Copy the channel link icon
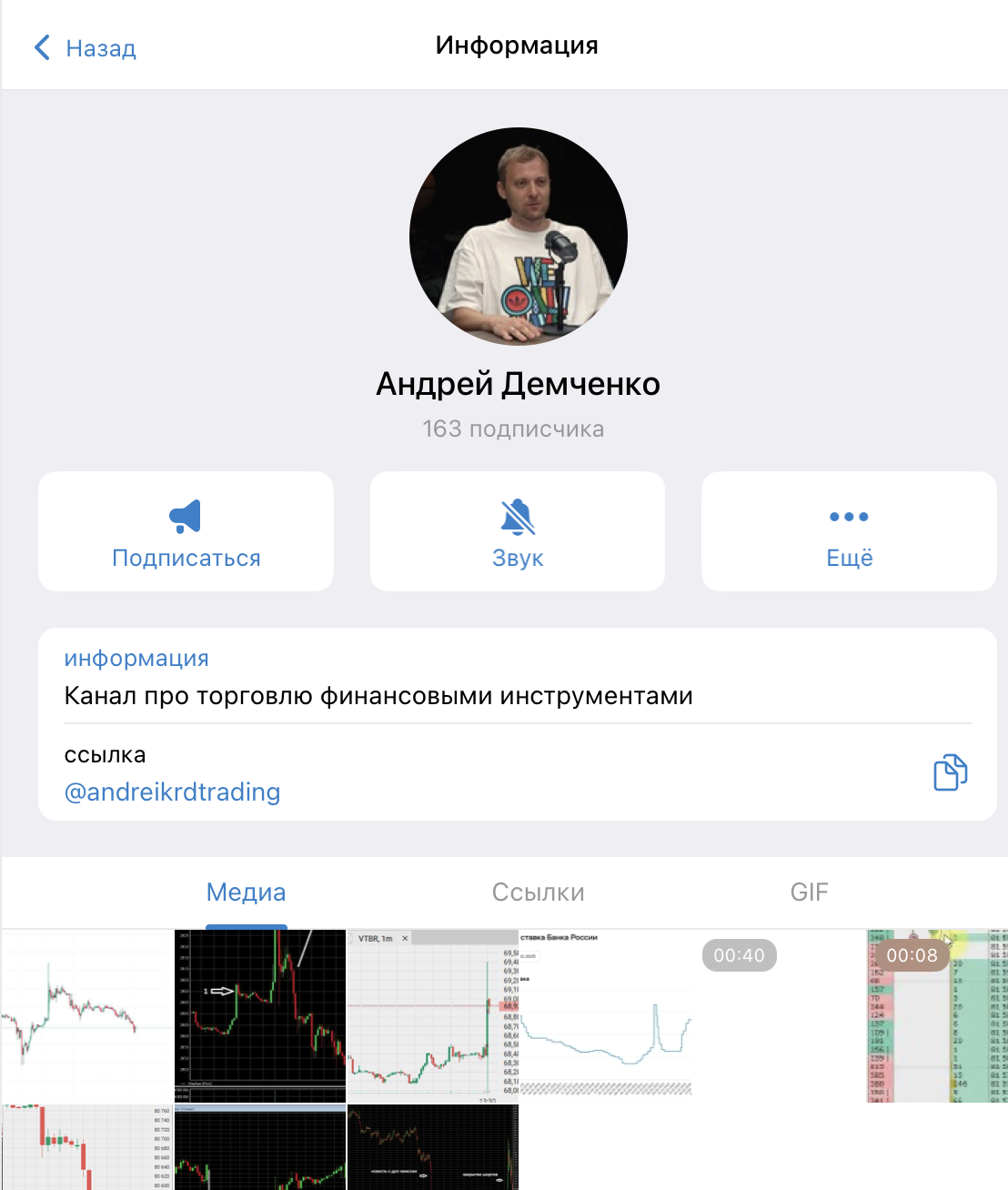Viewport: 1008px width, 1190px height. click(950, 772)
